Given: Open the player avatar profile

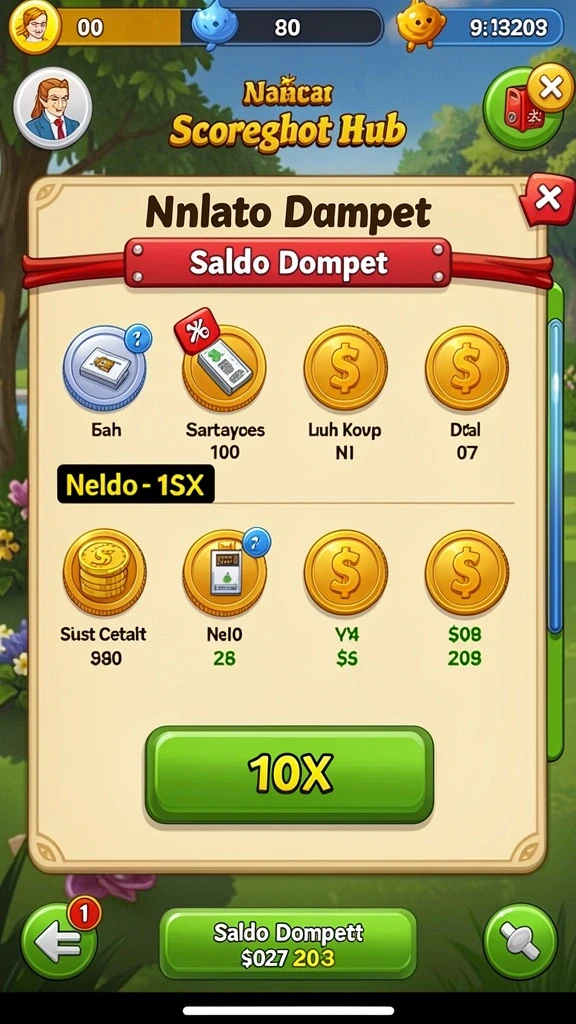Looking at the screenshot, I should [x=53, y=108].
